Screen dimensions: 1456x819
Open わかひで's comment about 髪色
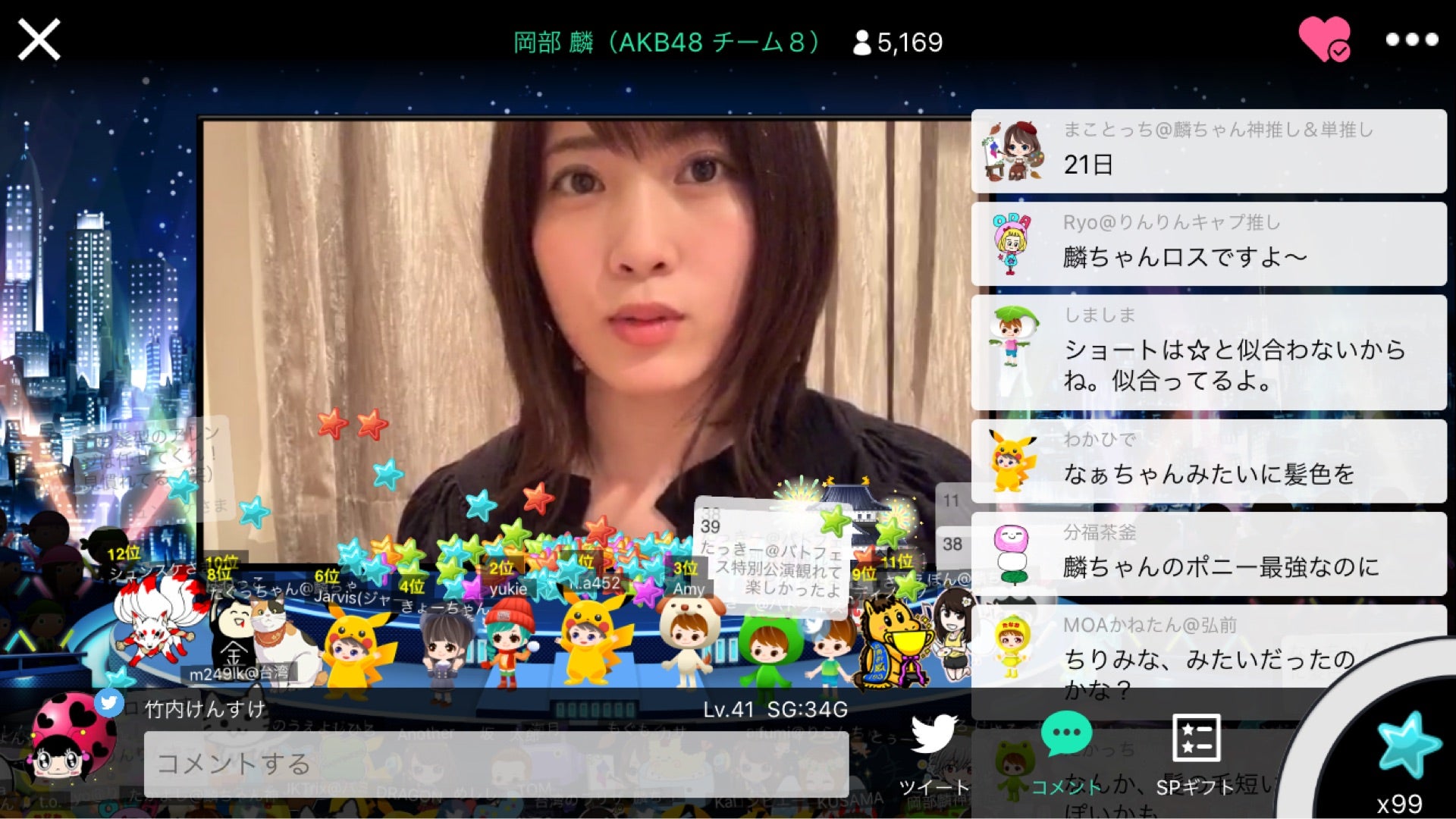pos(1209,461)
